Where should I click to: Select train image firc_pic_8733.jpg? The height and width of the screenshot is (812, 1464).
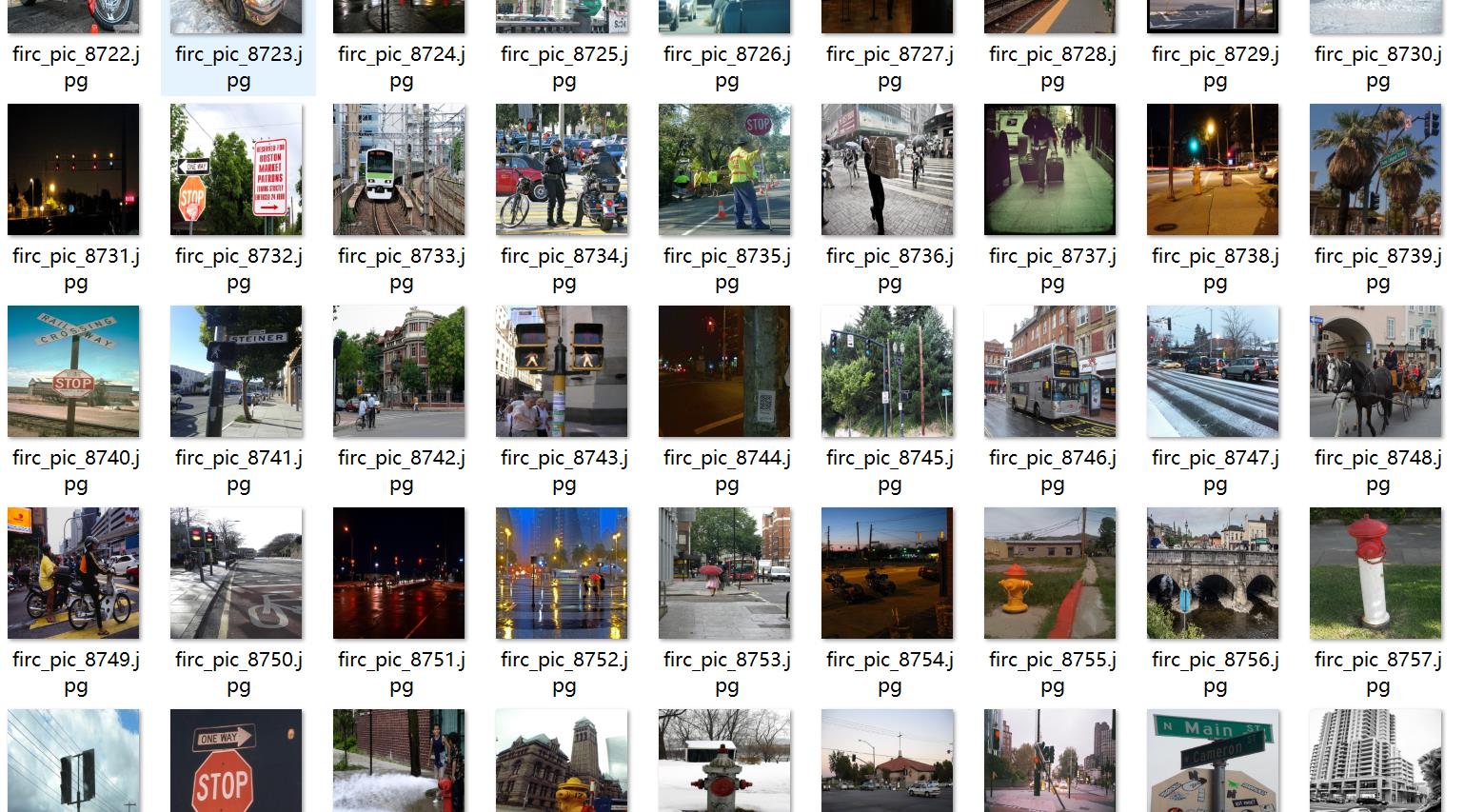coord(399,169)
